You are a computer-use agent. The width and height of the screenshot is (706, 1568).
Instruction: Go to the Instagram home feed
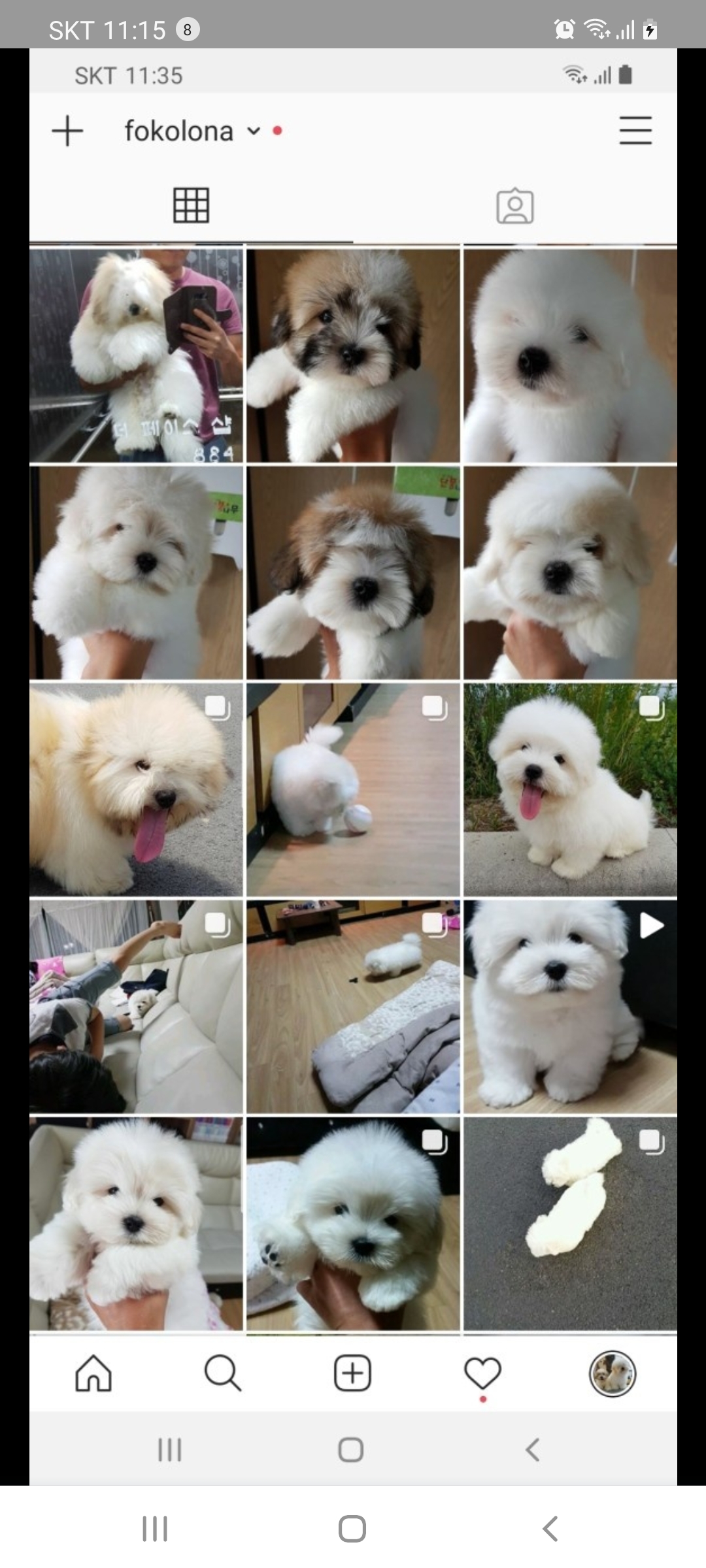click(x=93, y=1373)
